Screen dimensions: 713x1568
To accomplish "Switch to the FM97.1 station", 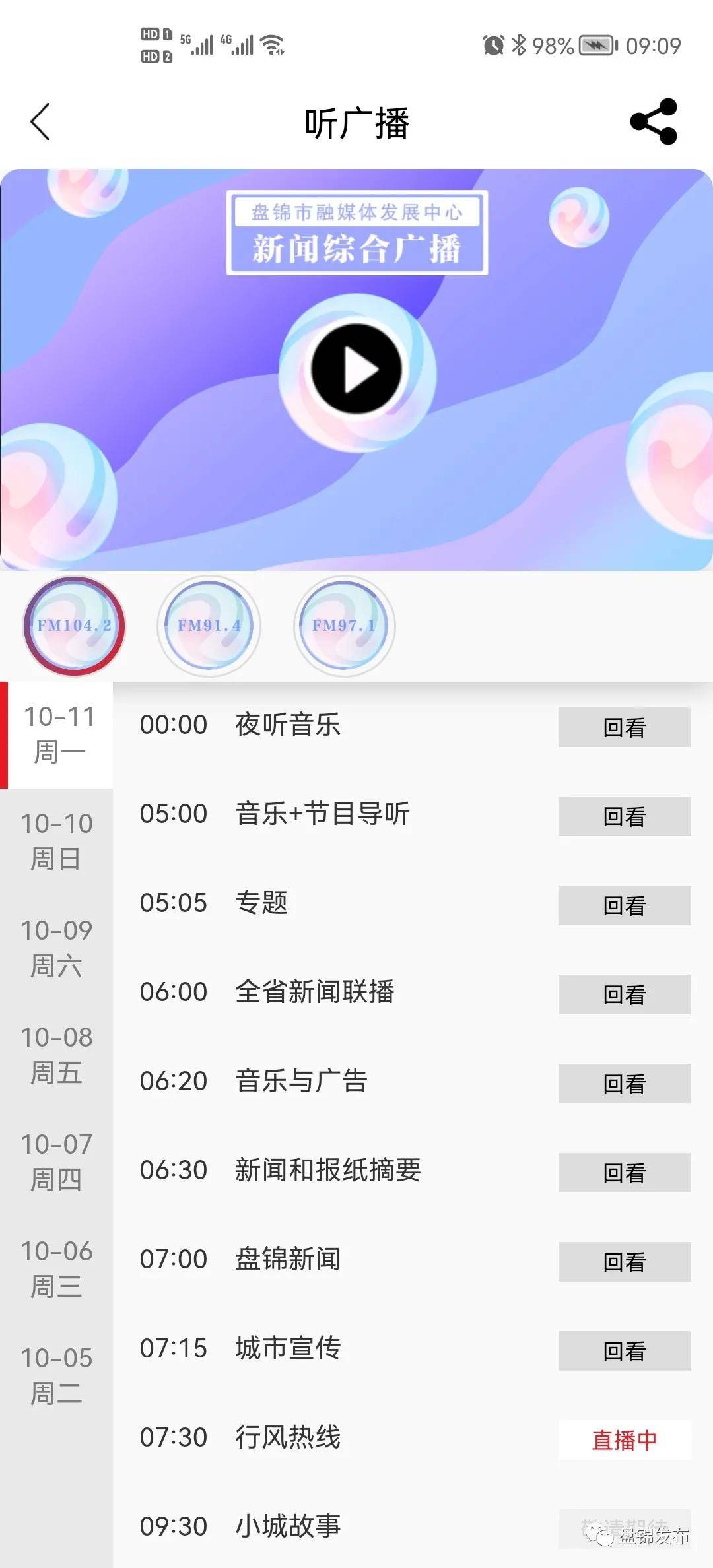I will [x=344, y=626].
